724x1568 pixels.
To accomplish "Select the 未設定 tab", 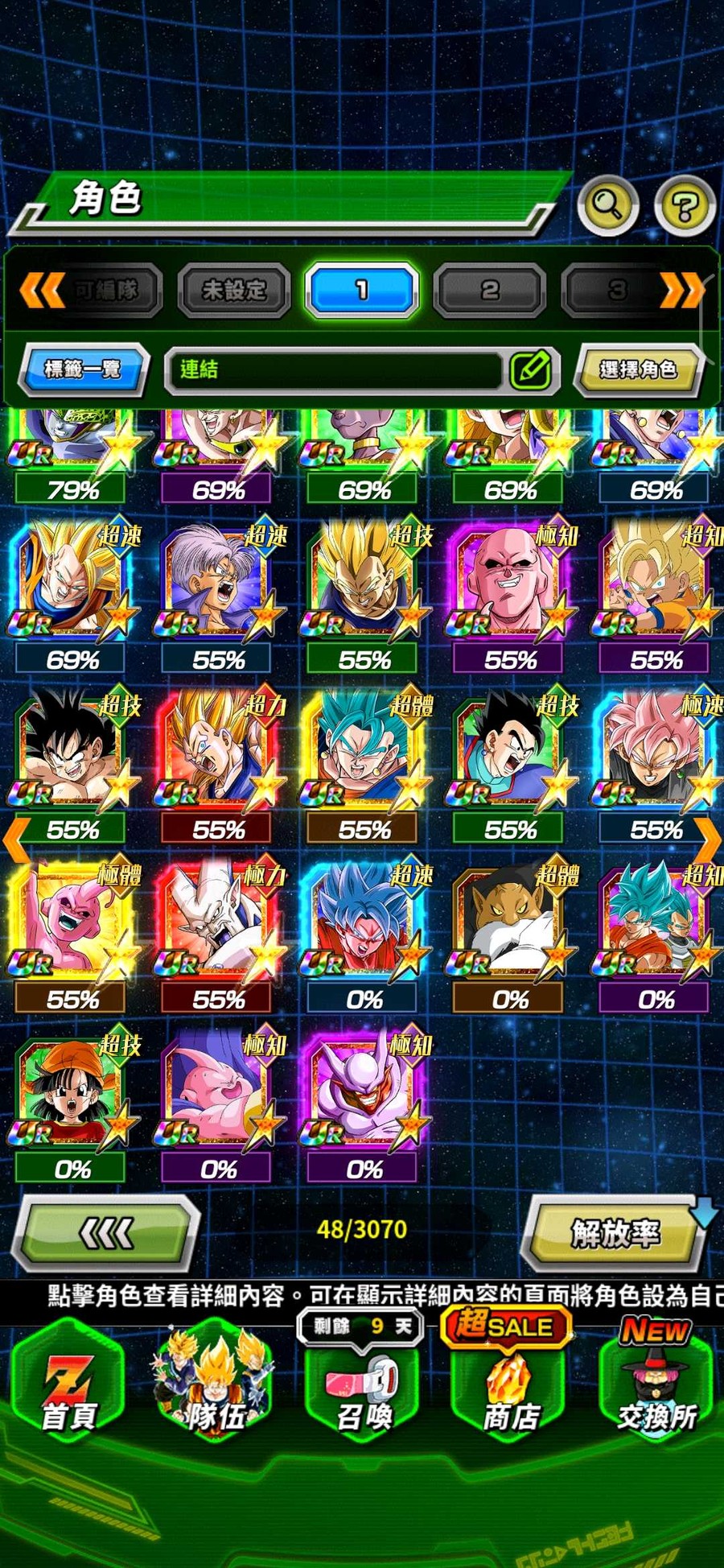I will tap(233, 290).
